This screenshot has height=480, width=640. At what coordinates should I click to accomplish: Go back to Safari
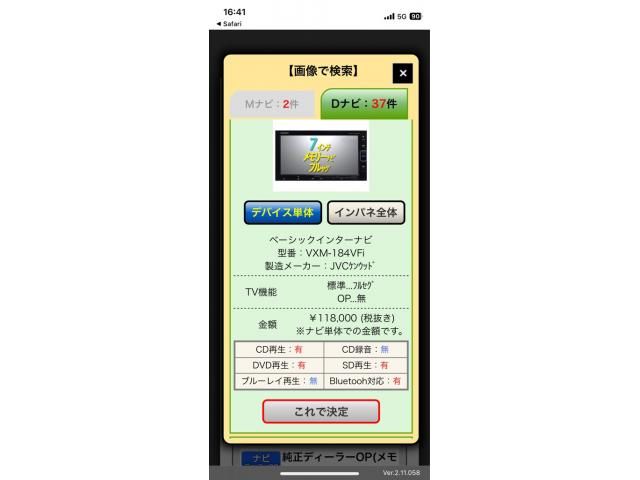[231, 23]
